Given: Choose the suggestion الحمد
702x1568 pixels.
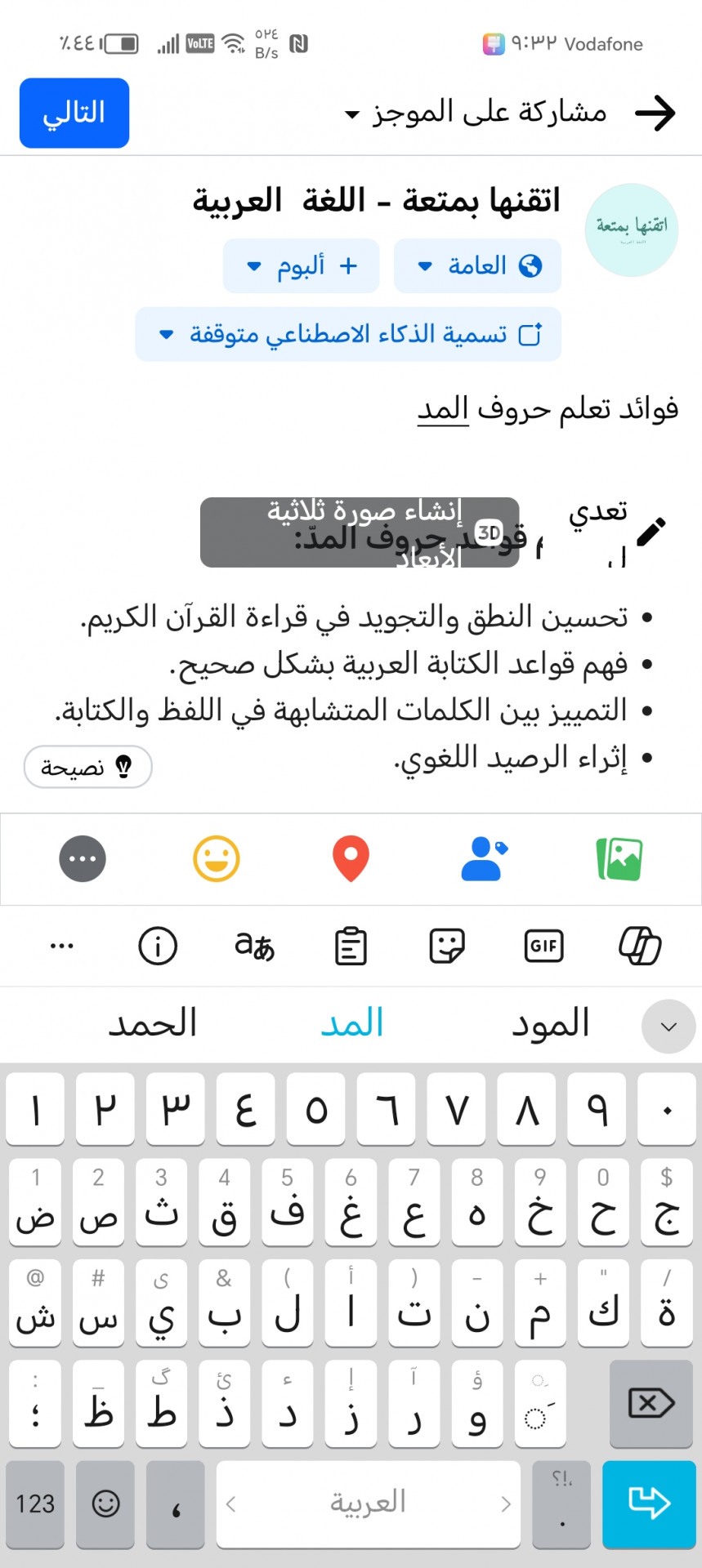Looking at the screenshot, I should point(153,1023).
